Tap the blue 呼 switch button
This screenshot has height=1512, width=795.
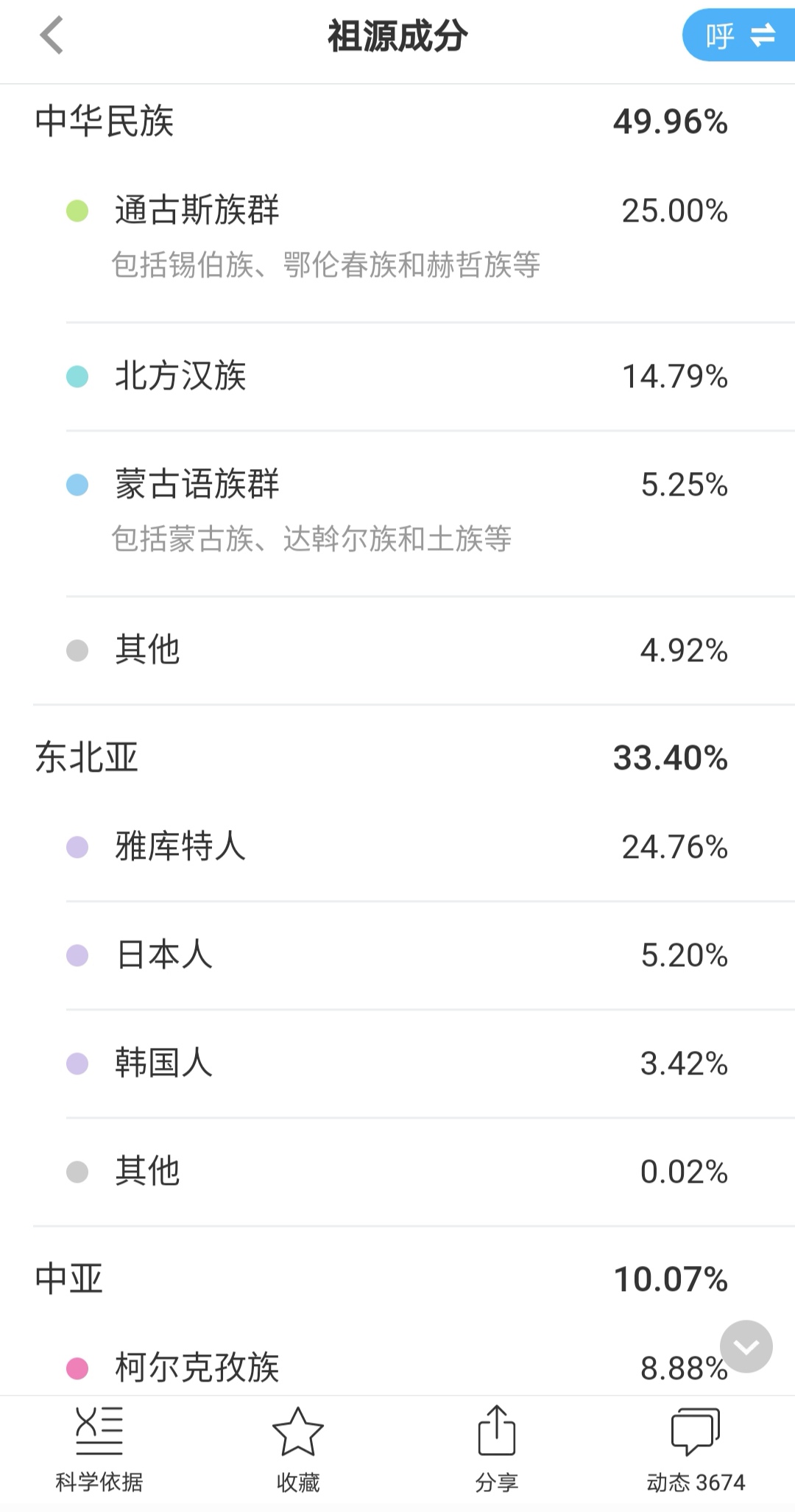click(739, 35)
